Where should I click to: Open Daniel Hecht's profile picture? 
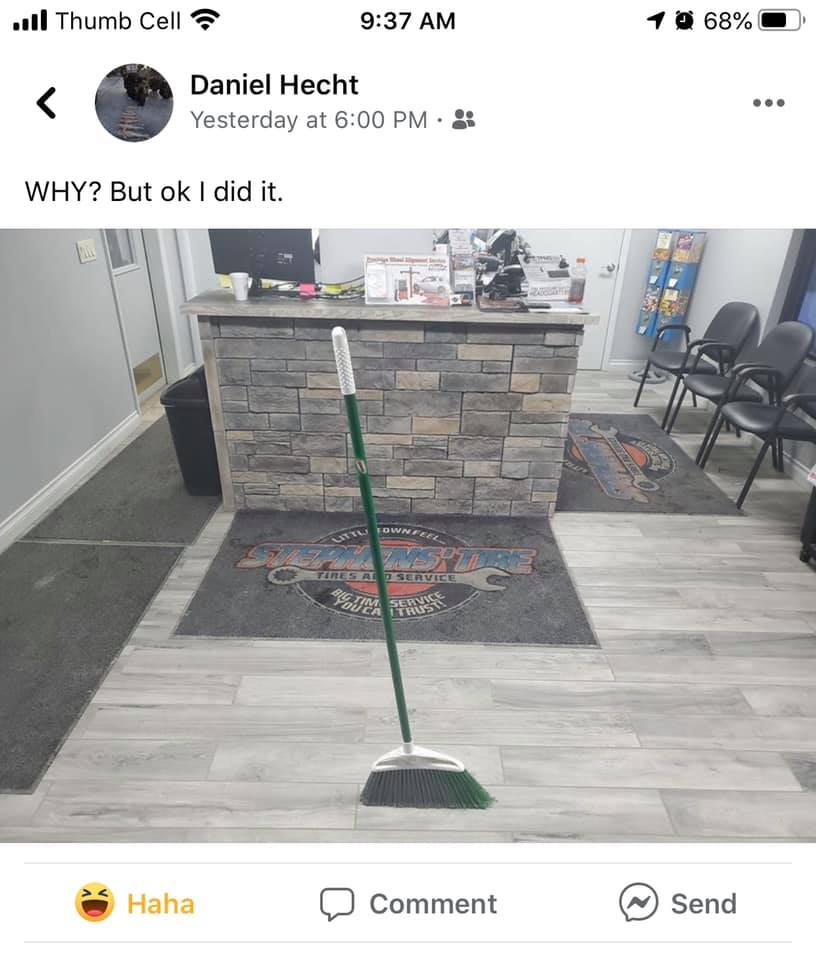point(133,103)
